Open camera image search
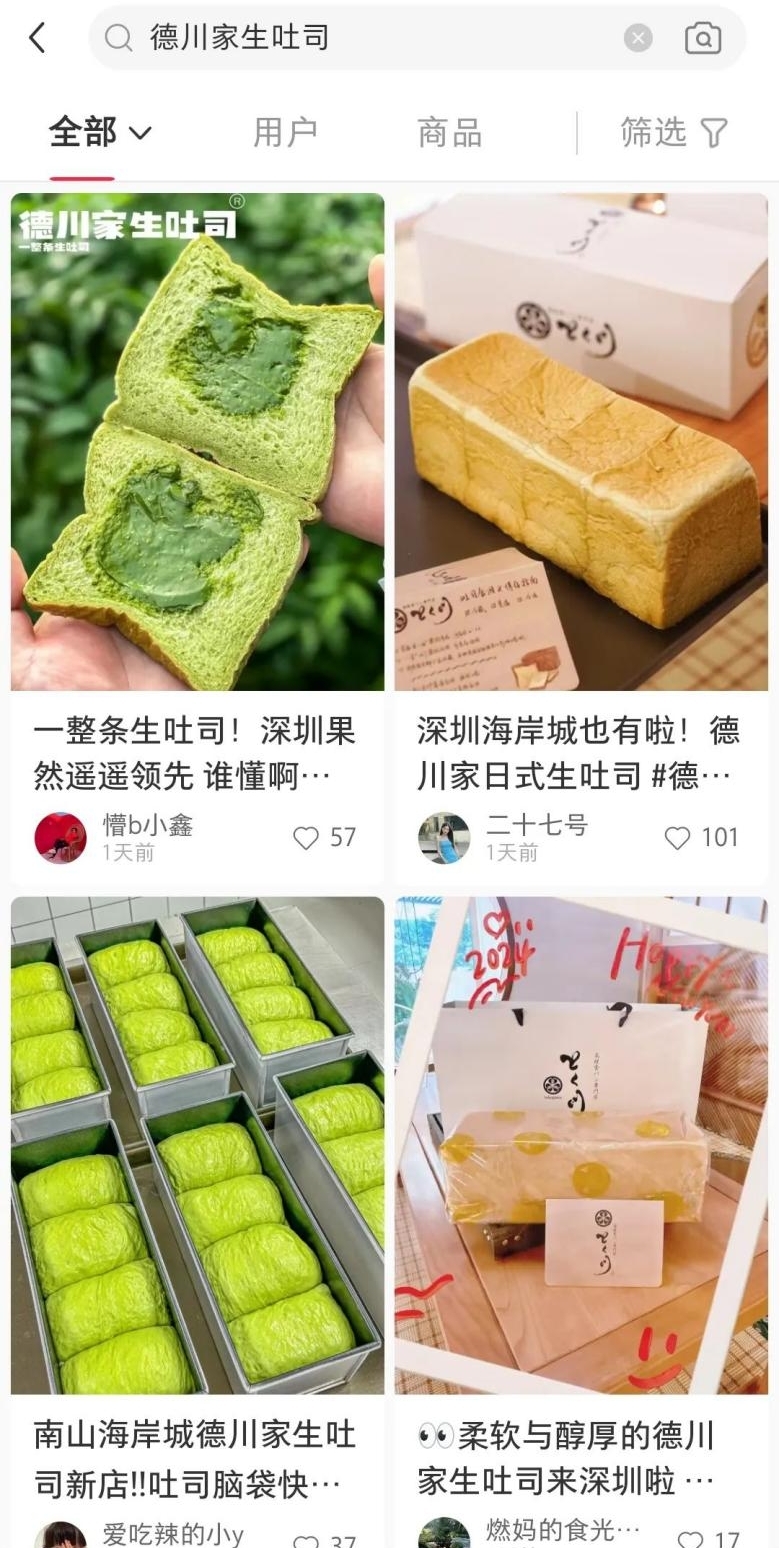 click(x=703, y=38)
